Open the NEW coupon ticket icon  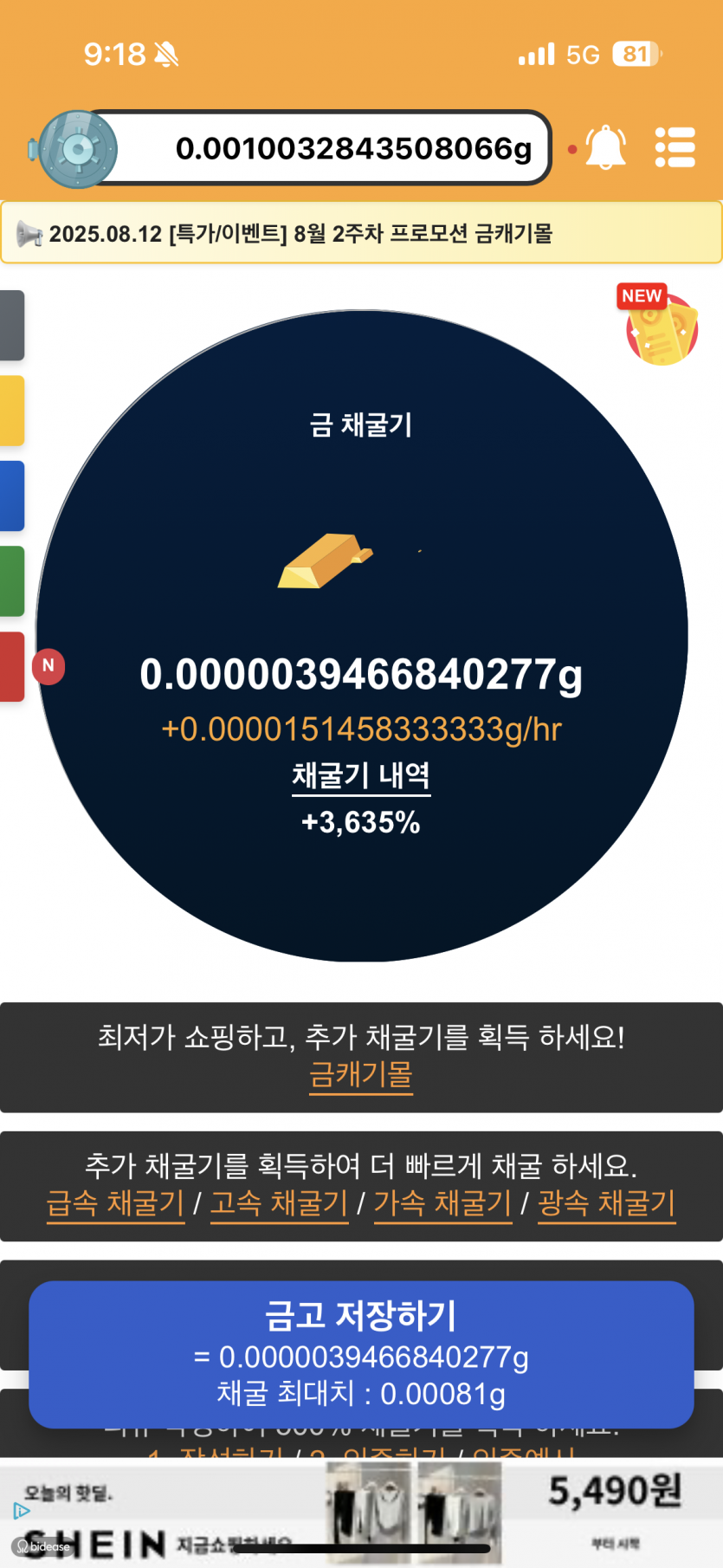[661, 325]
